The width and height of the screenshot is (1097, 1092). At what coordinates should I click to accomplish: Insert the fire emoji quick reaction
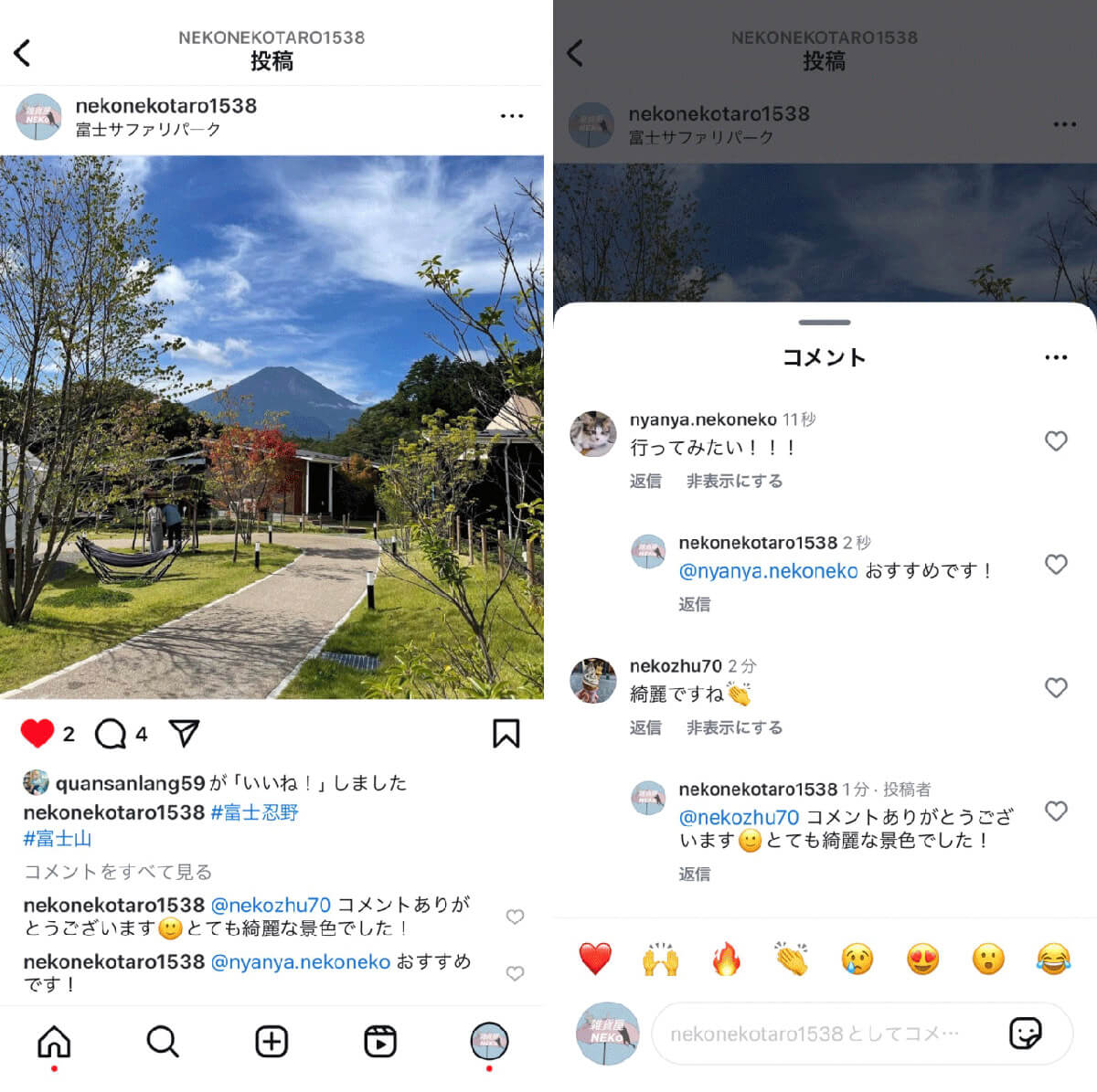point(726,959)
